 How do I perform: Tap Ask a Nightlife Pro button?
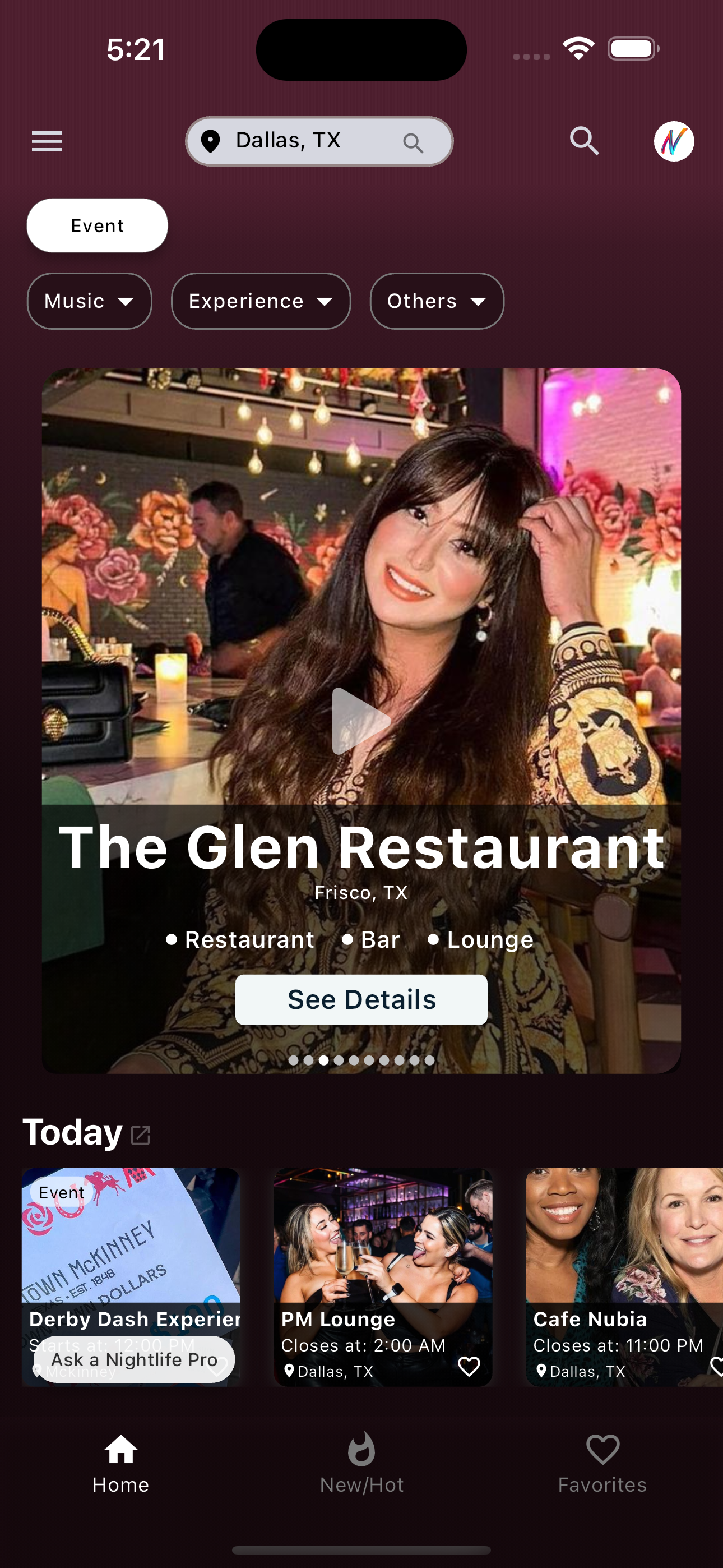point(134,1359)
